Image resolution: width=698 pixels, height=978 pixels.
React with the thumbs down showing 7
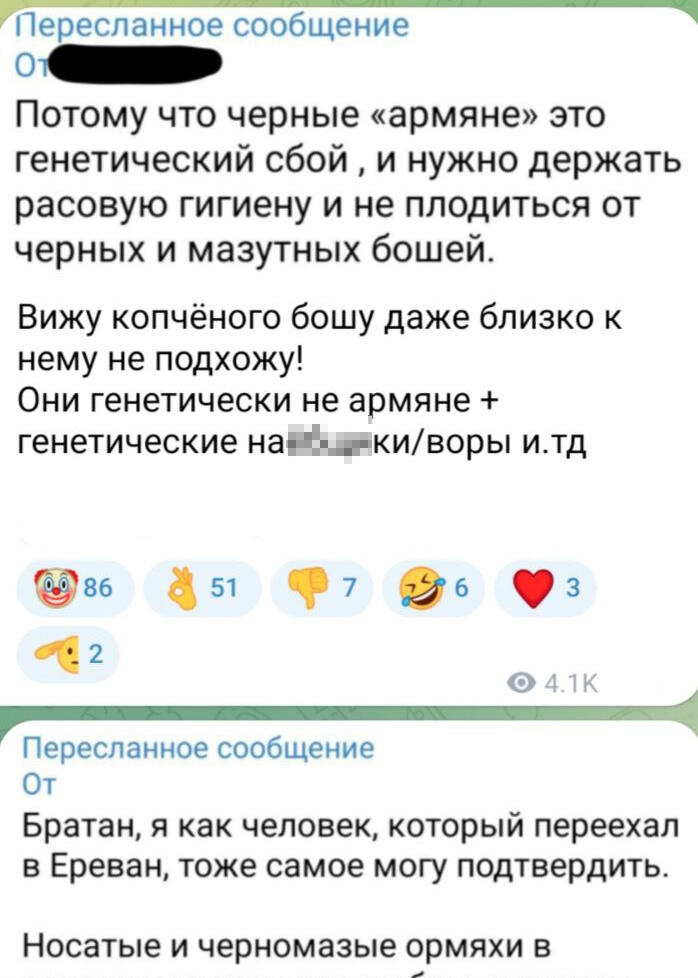click(321, 589)
